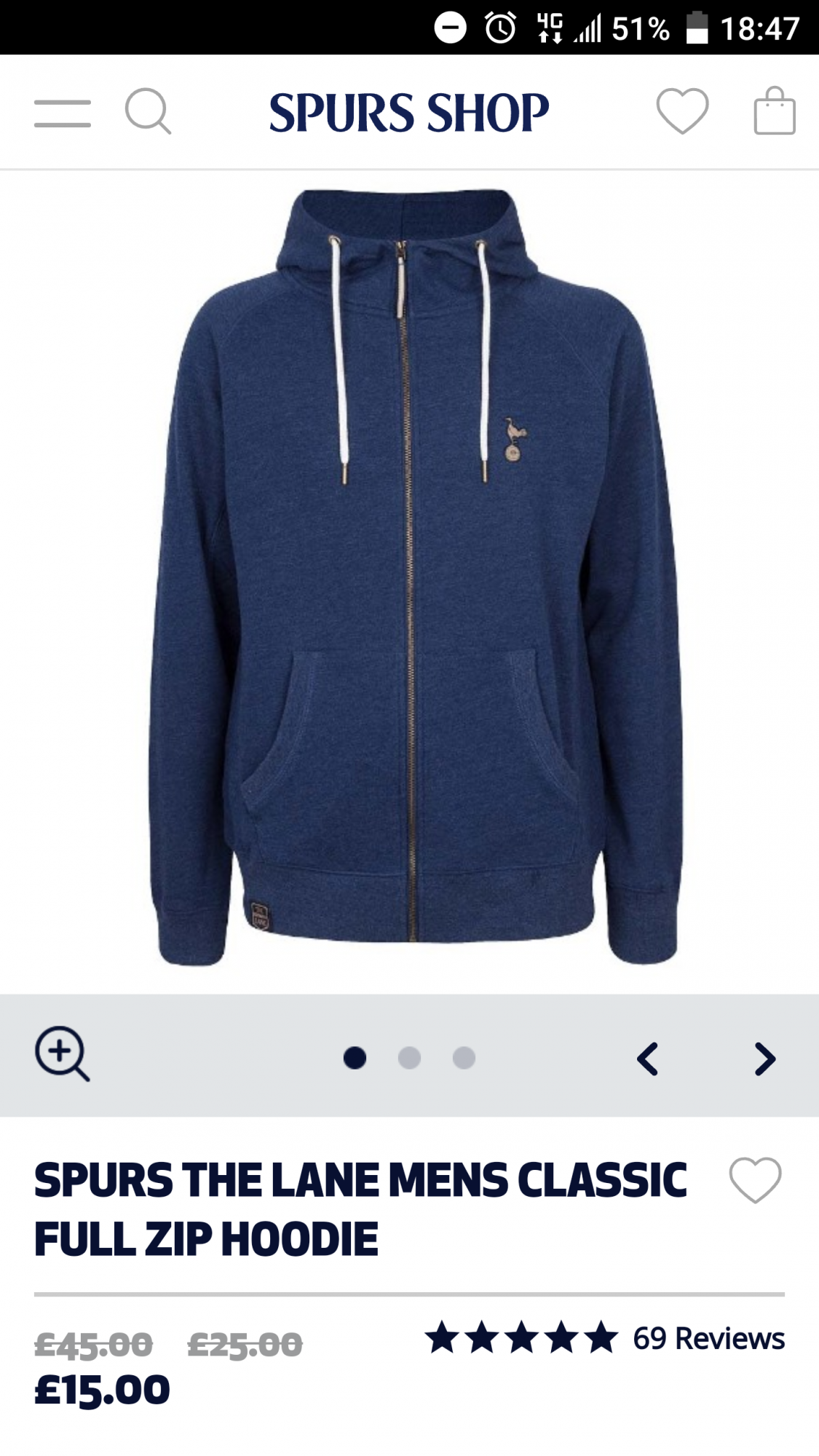
Task: Open the search magnifier in the header
Action: coord(148,112)
